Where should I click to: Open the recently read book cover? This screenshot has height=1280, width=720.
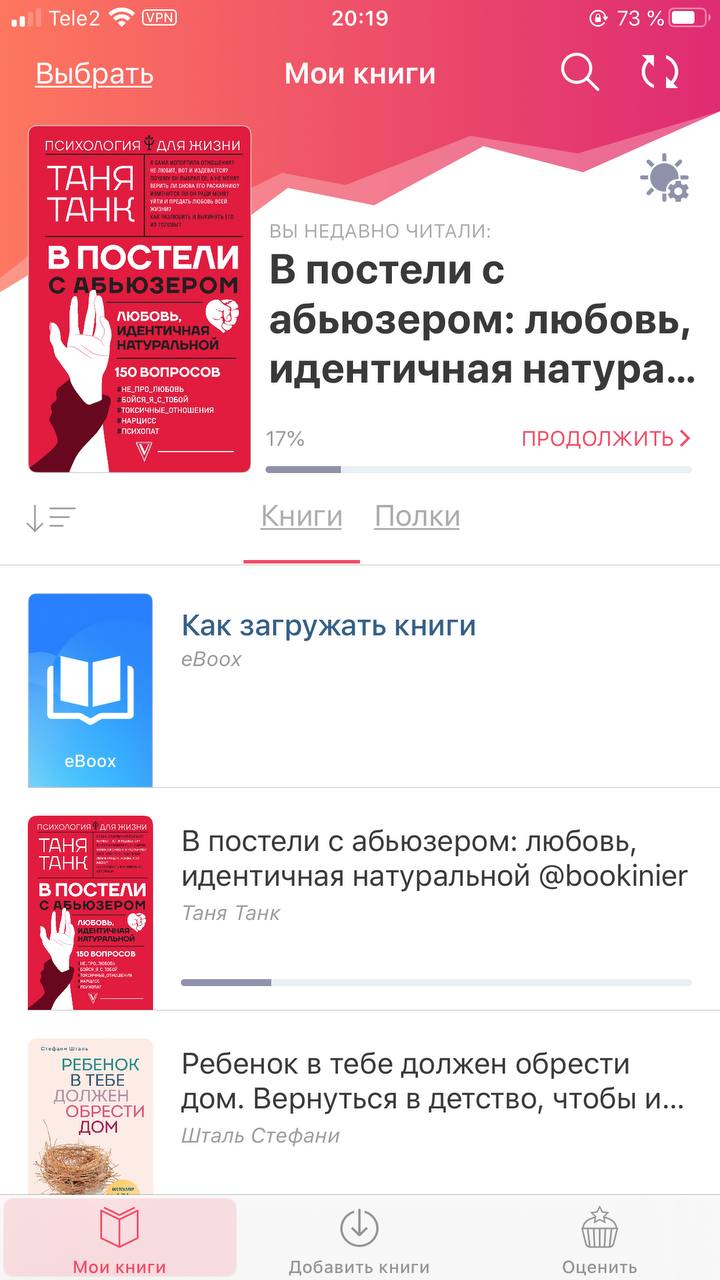click(x=139, y=299)
